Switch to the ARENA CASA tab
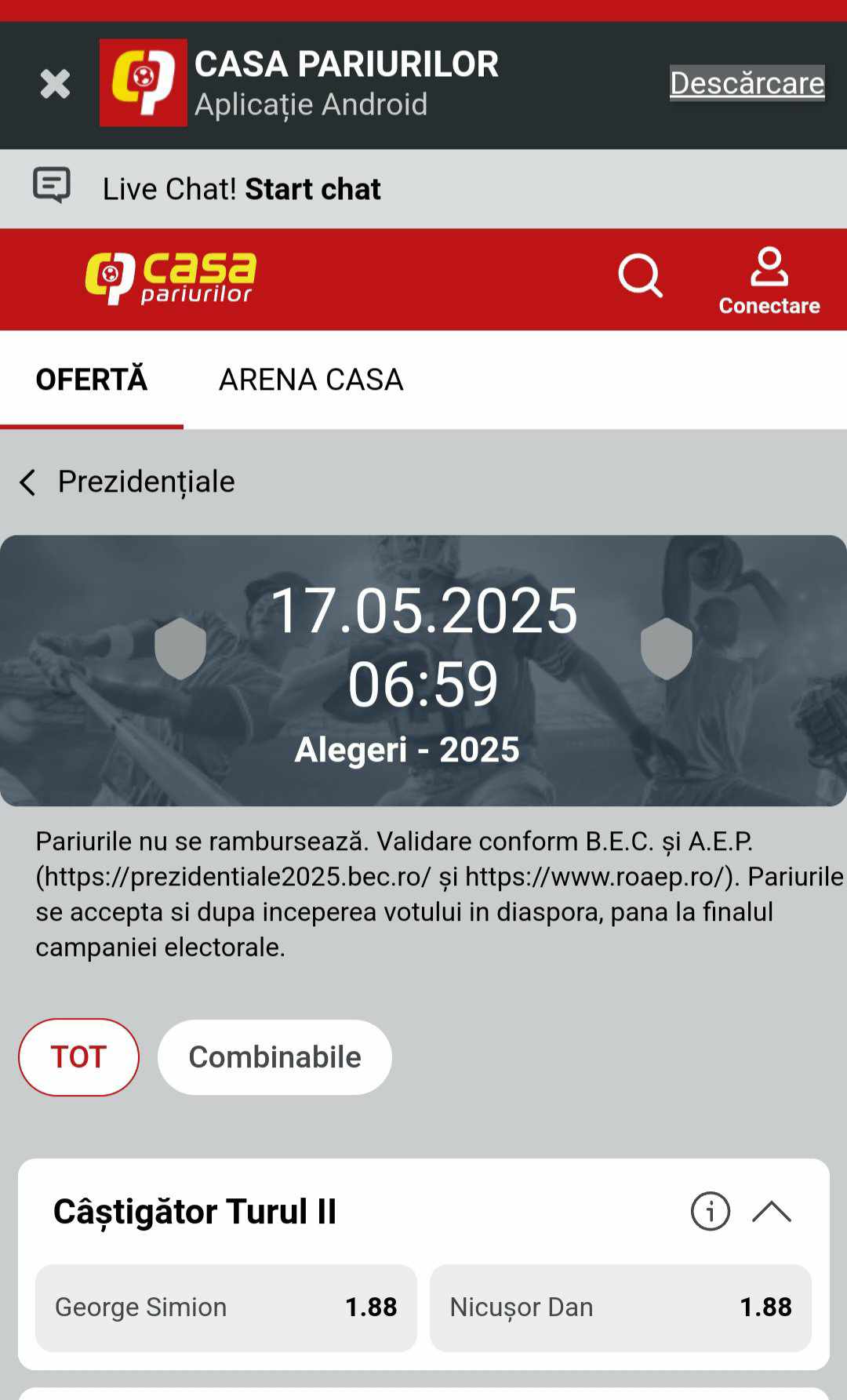 pyautogui.click(x=311, y=380)
